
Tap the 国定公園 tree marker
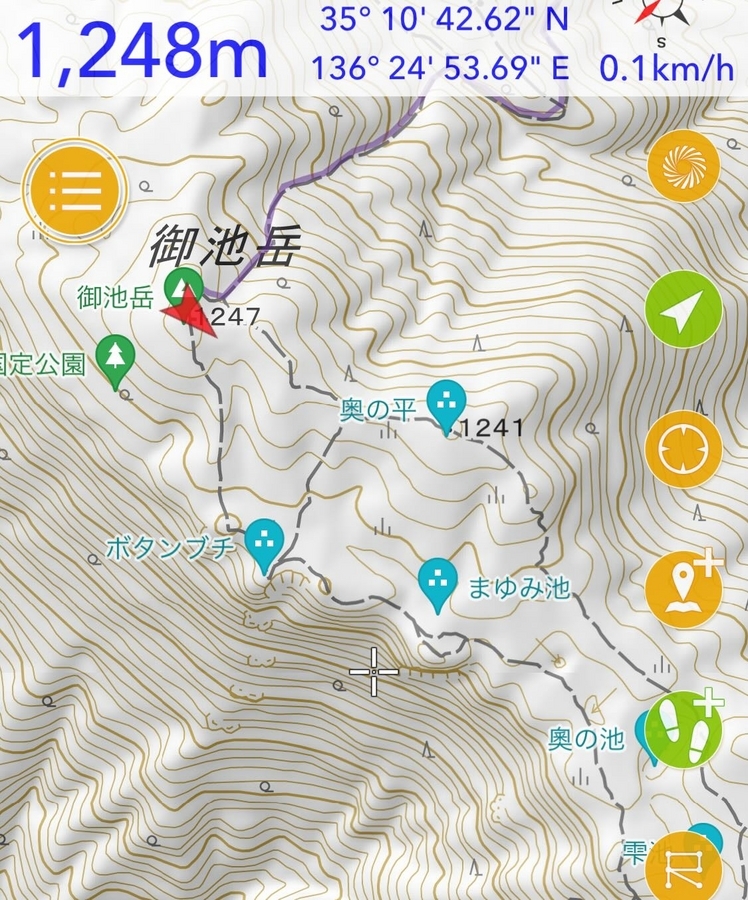tap(116, 358)
